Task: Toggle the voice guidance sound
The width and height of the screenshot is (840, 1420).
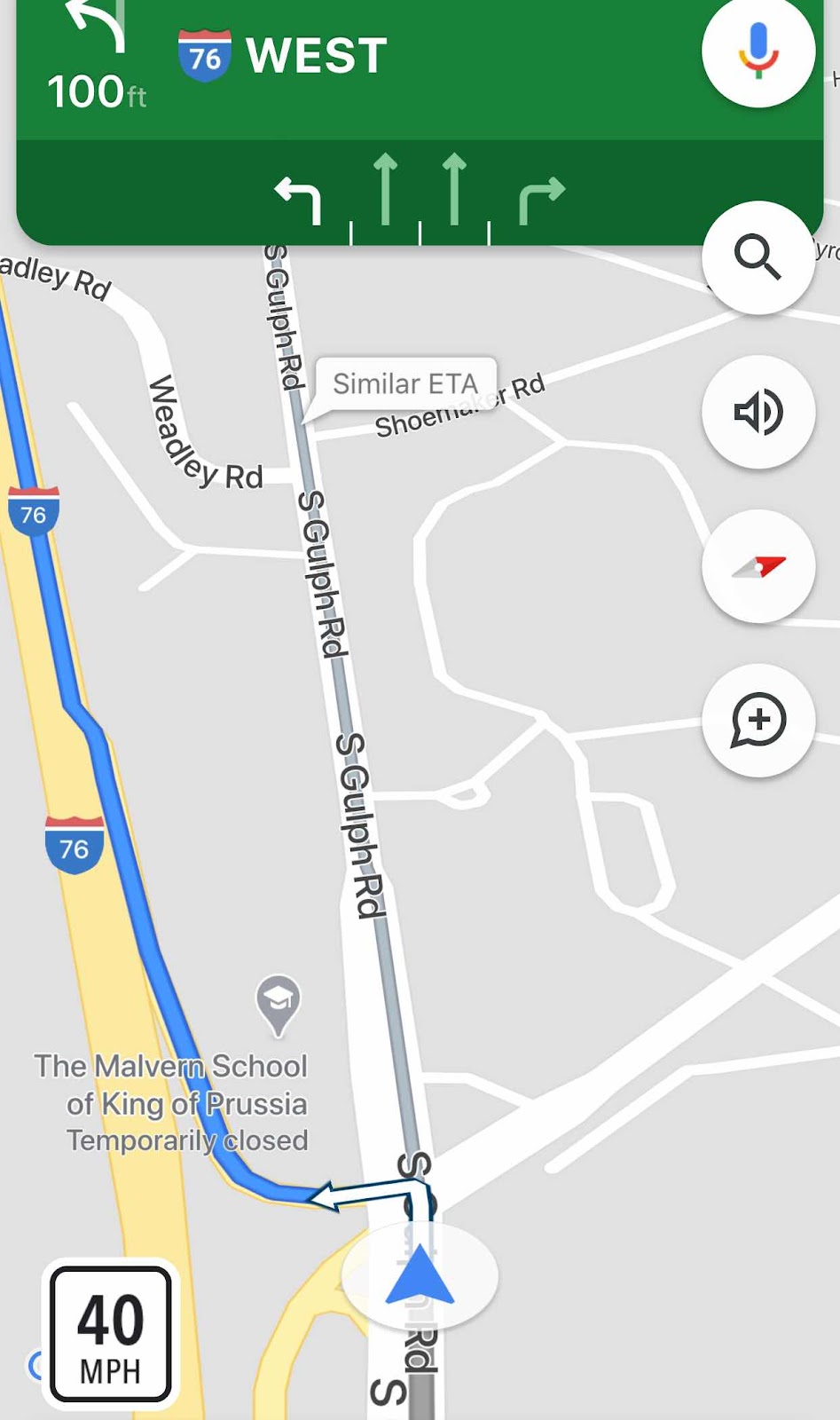Action: point(758,412)
